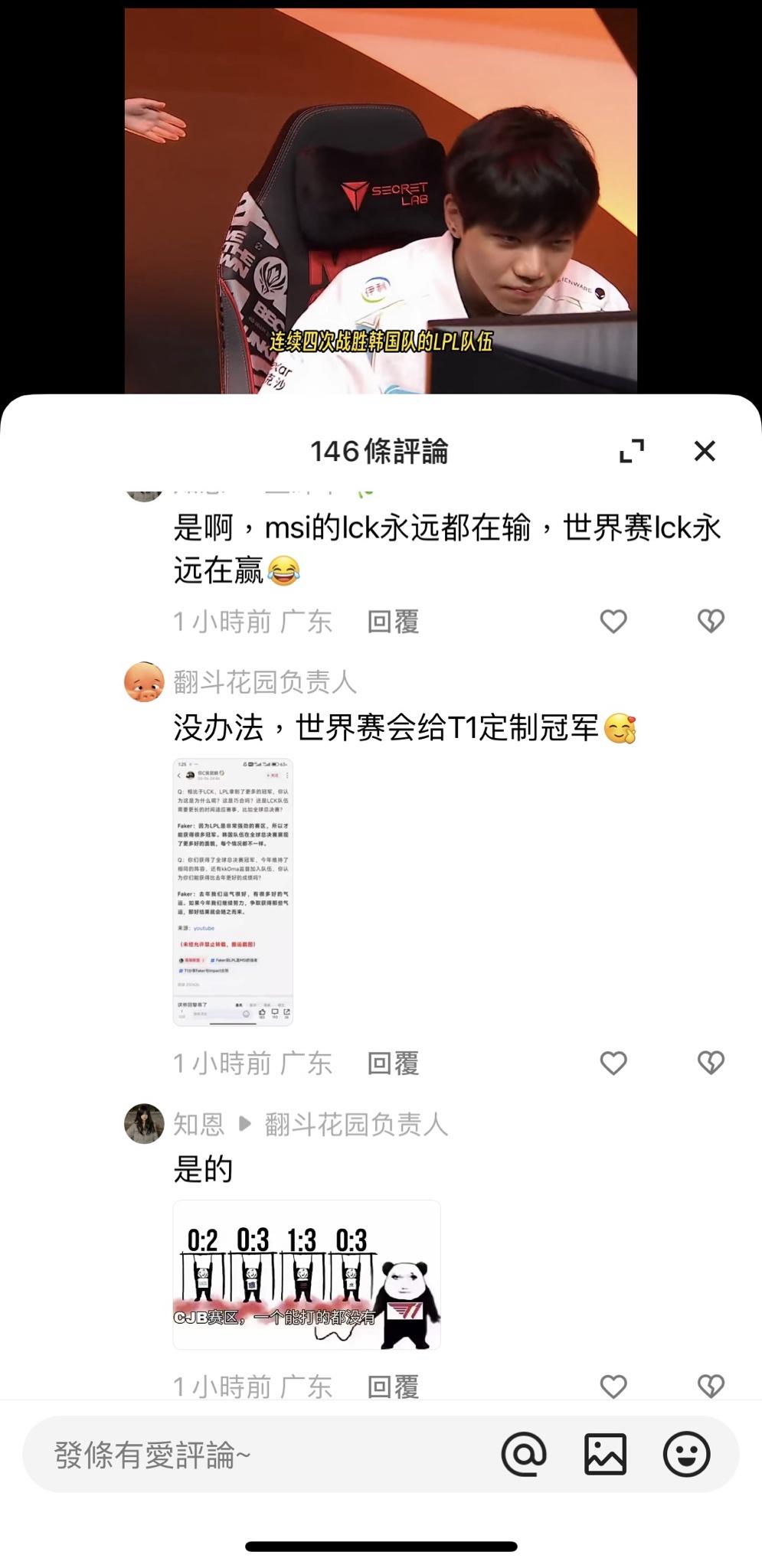Mention someone with the @ icon
The image size is (762, 1568).
coord(524,1454)
